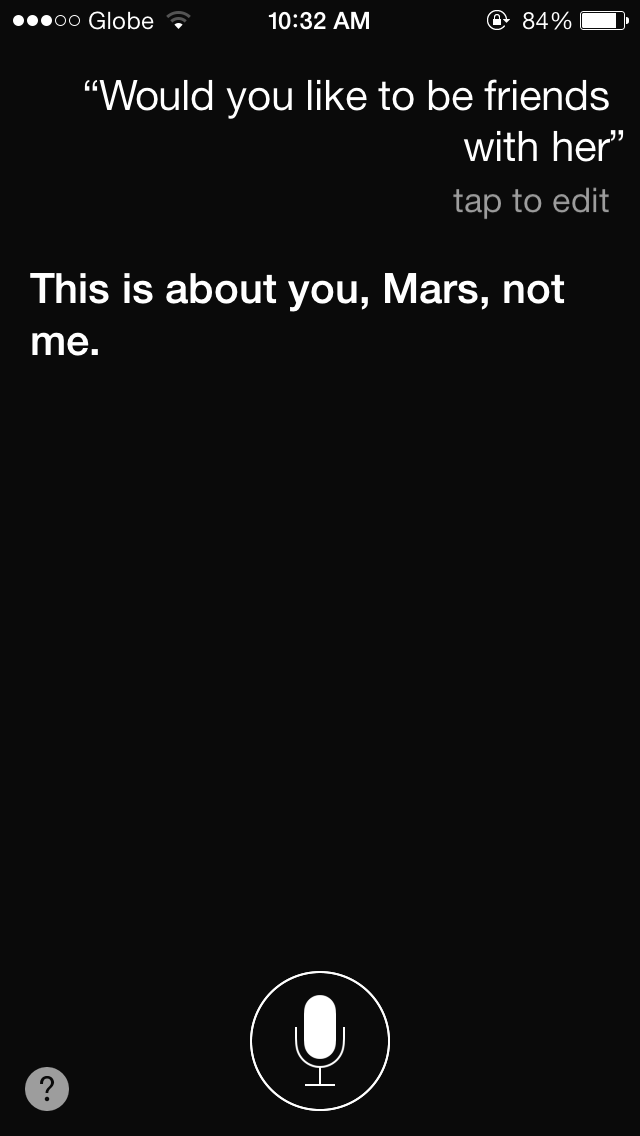Viewport: 640px width, 1136px height.
Task: Tap to edit the spoken query
Action: click(x=530, y=201)
